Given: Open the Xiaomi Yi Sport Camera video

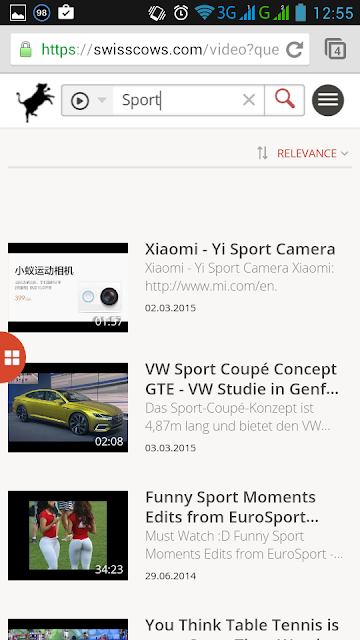Looking at the screenshot, I should tap(240, 249).
